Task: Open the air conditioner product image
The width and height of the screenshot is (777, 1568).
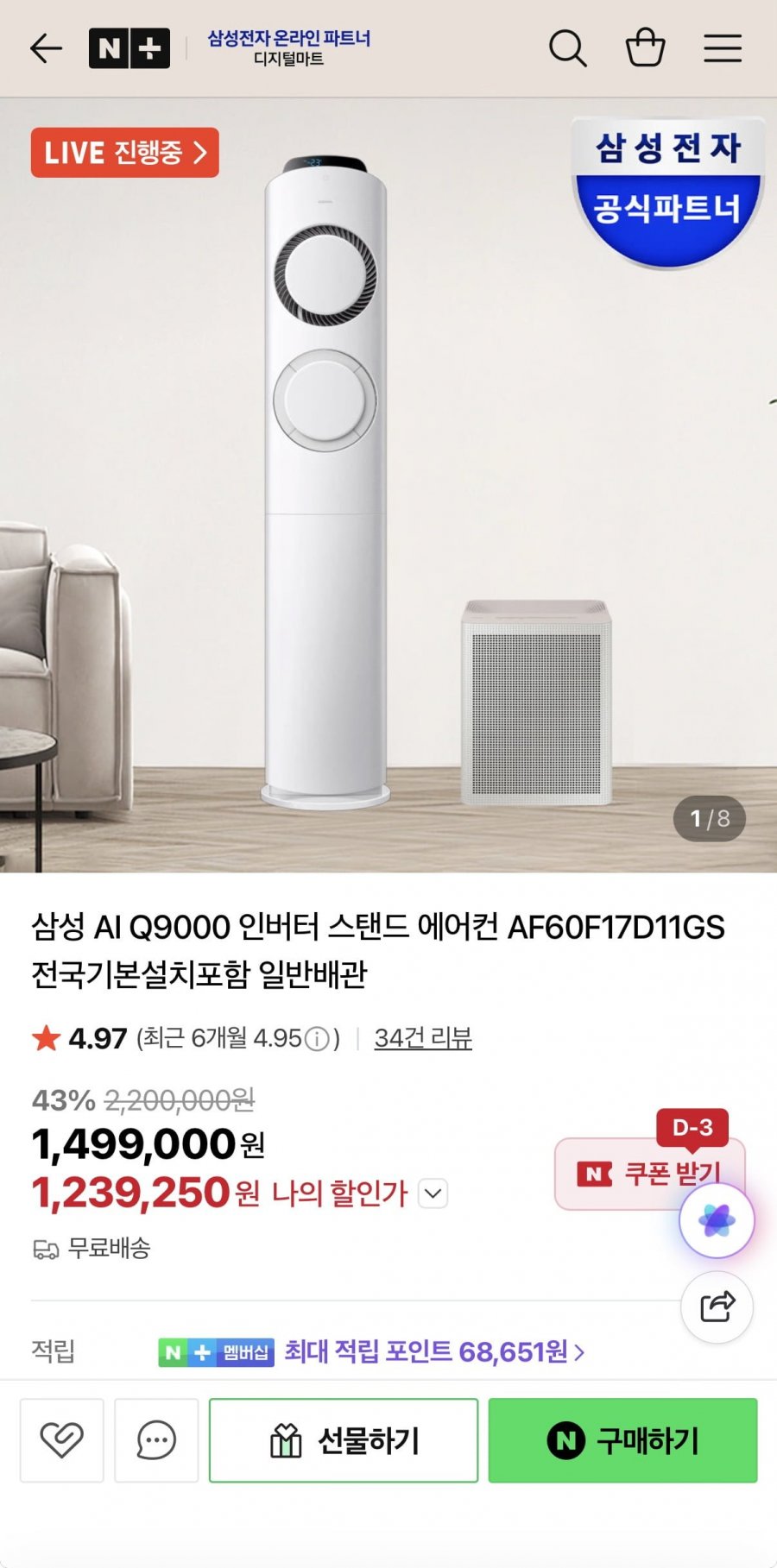Action: 326,483
